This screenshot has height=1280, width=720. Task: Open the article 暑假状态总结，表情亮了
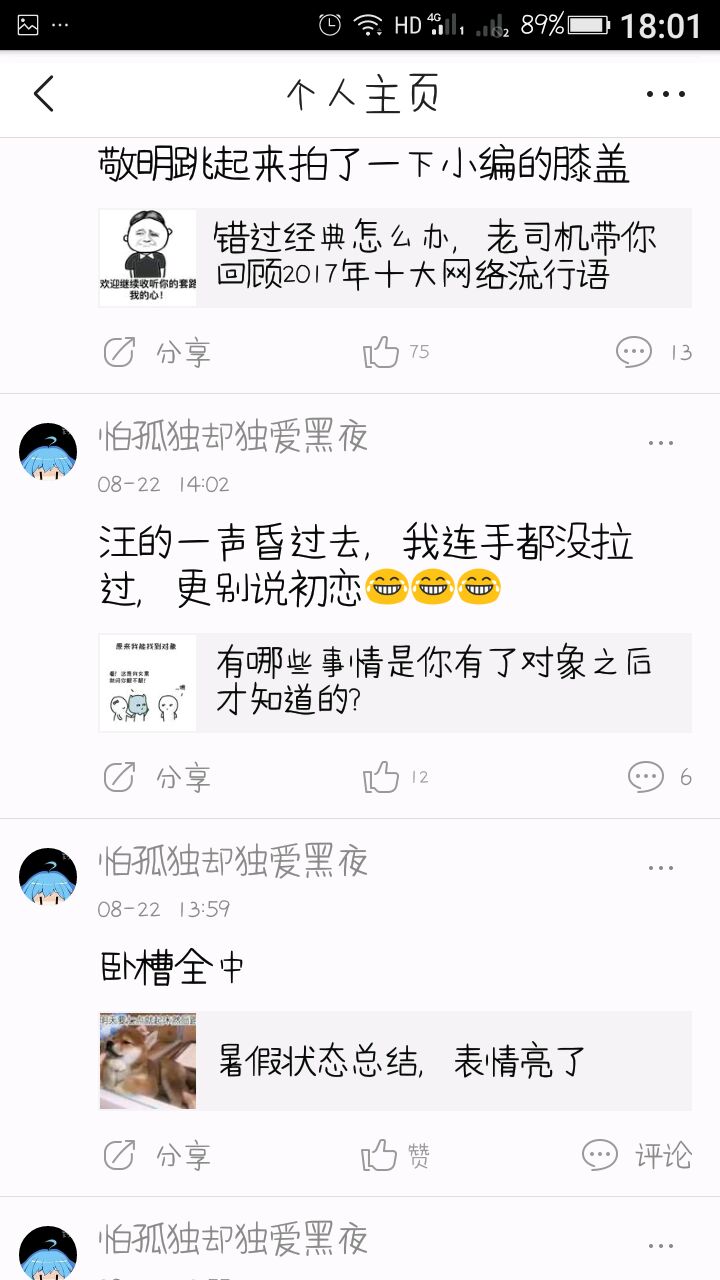(395, 1060)
